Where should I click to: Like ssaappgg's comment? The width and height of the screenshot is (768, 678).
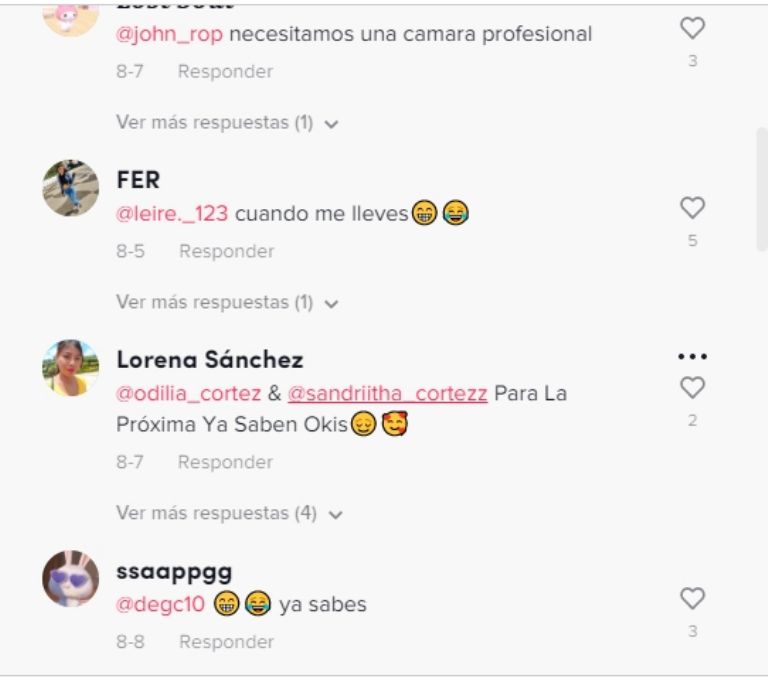coord(692,599)
